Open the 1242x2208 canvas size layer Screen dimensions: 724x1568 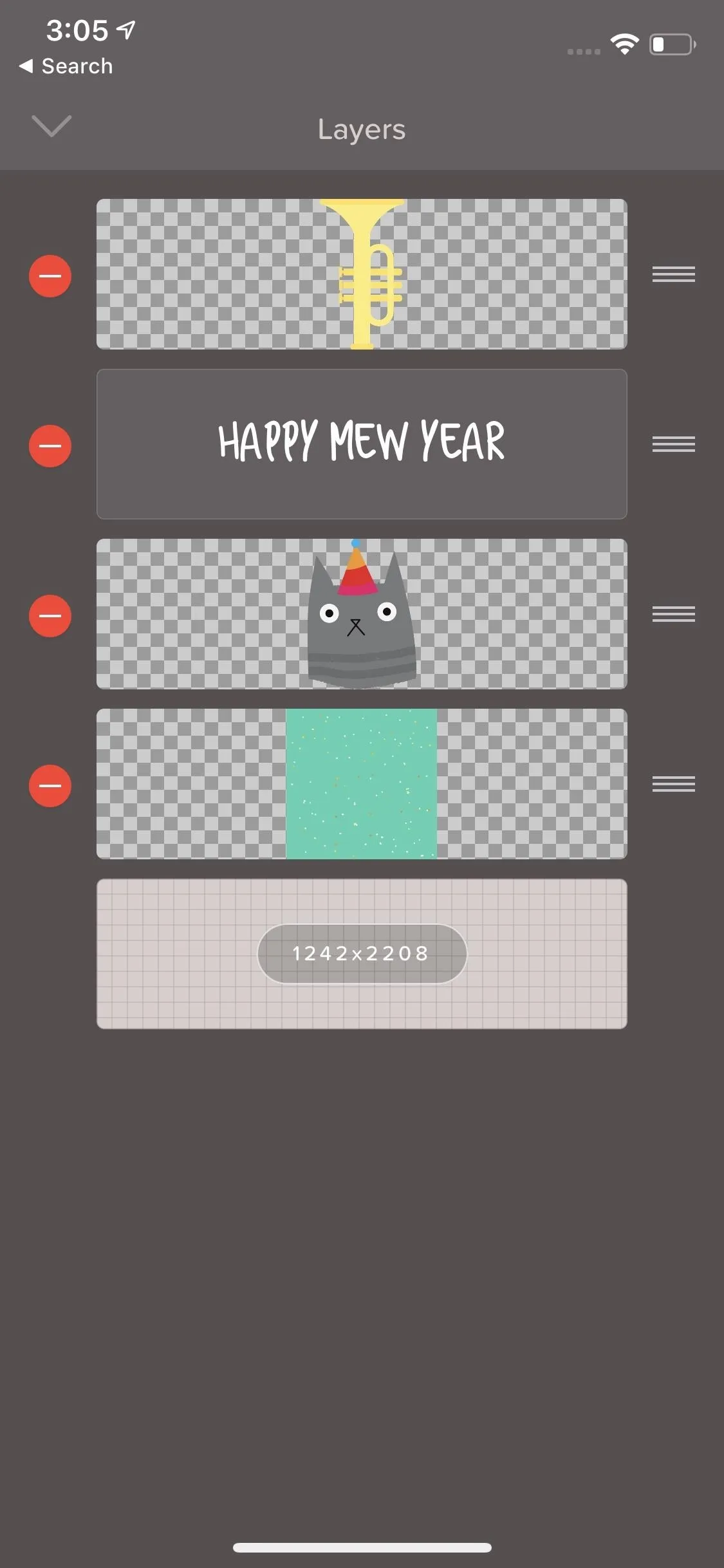click(362, 954)
